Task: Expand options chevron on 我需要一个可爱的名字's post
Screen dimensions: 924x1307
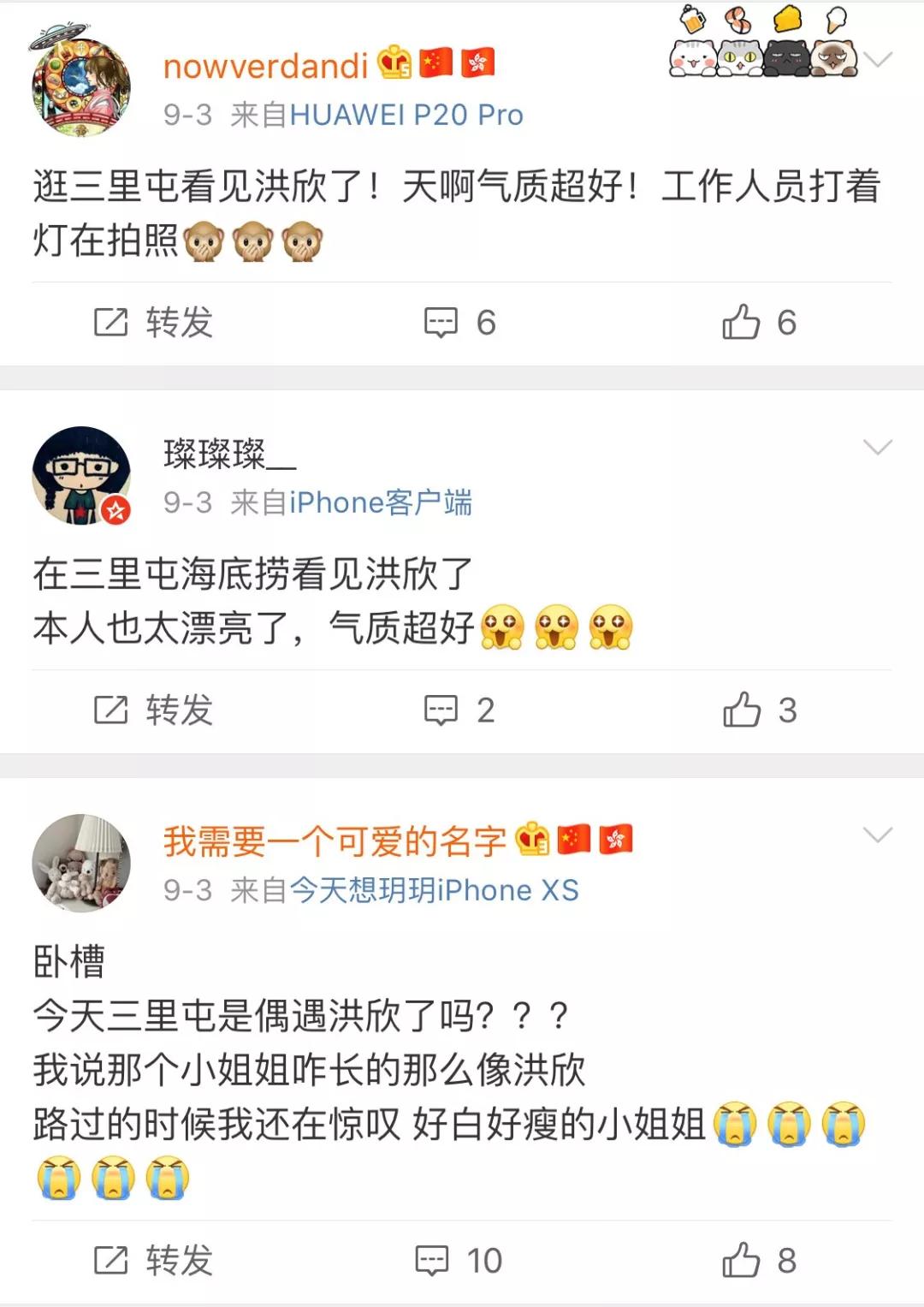Action: tap(878, 835)
